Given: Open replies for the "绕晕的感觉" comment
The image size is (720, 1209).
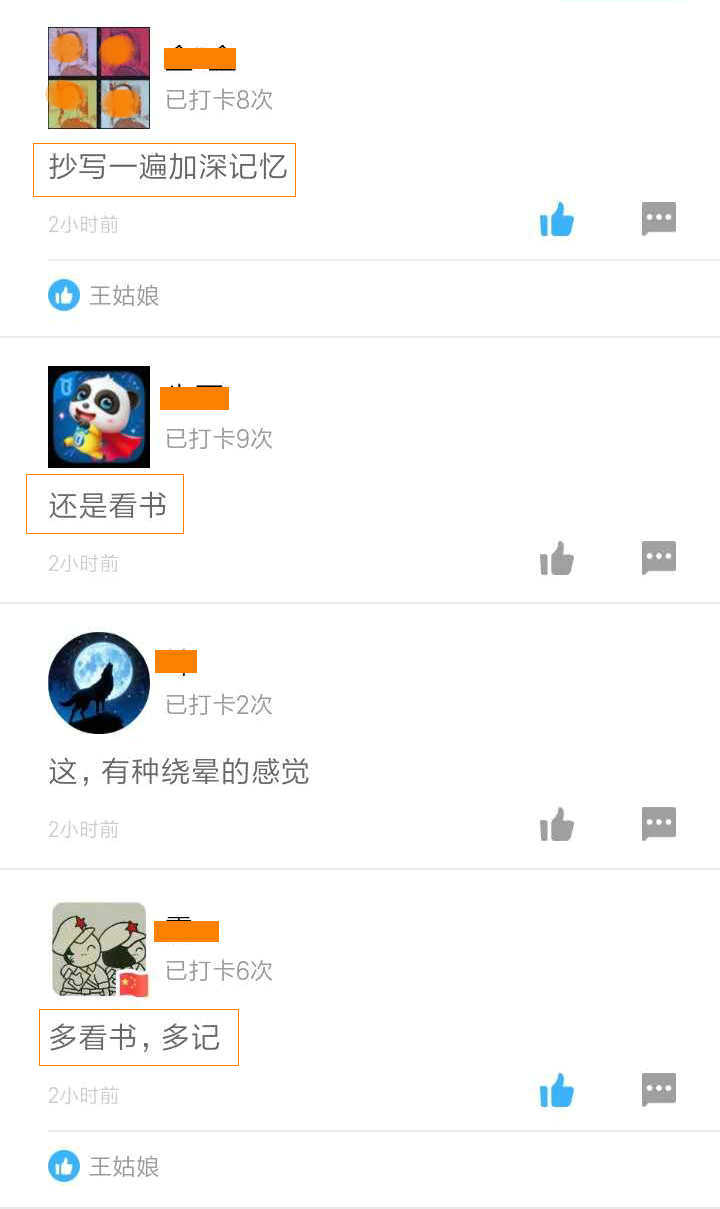Looking at the screenshot, I should point(658,823).
